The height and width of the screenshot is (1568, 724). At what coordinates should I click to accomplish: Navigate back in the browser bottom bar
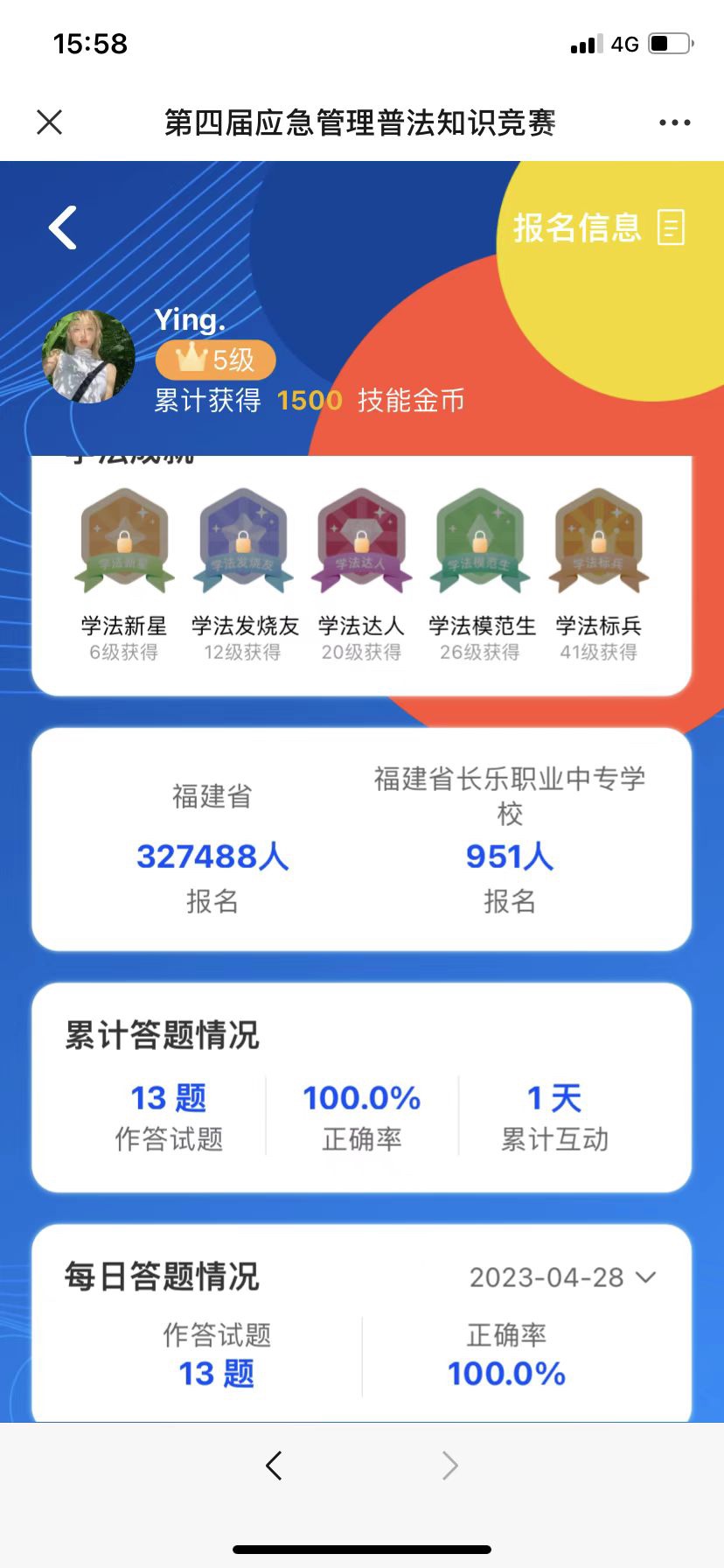pyautogui.click(x=274, y=1465)
